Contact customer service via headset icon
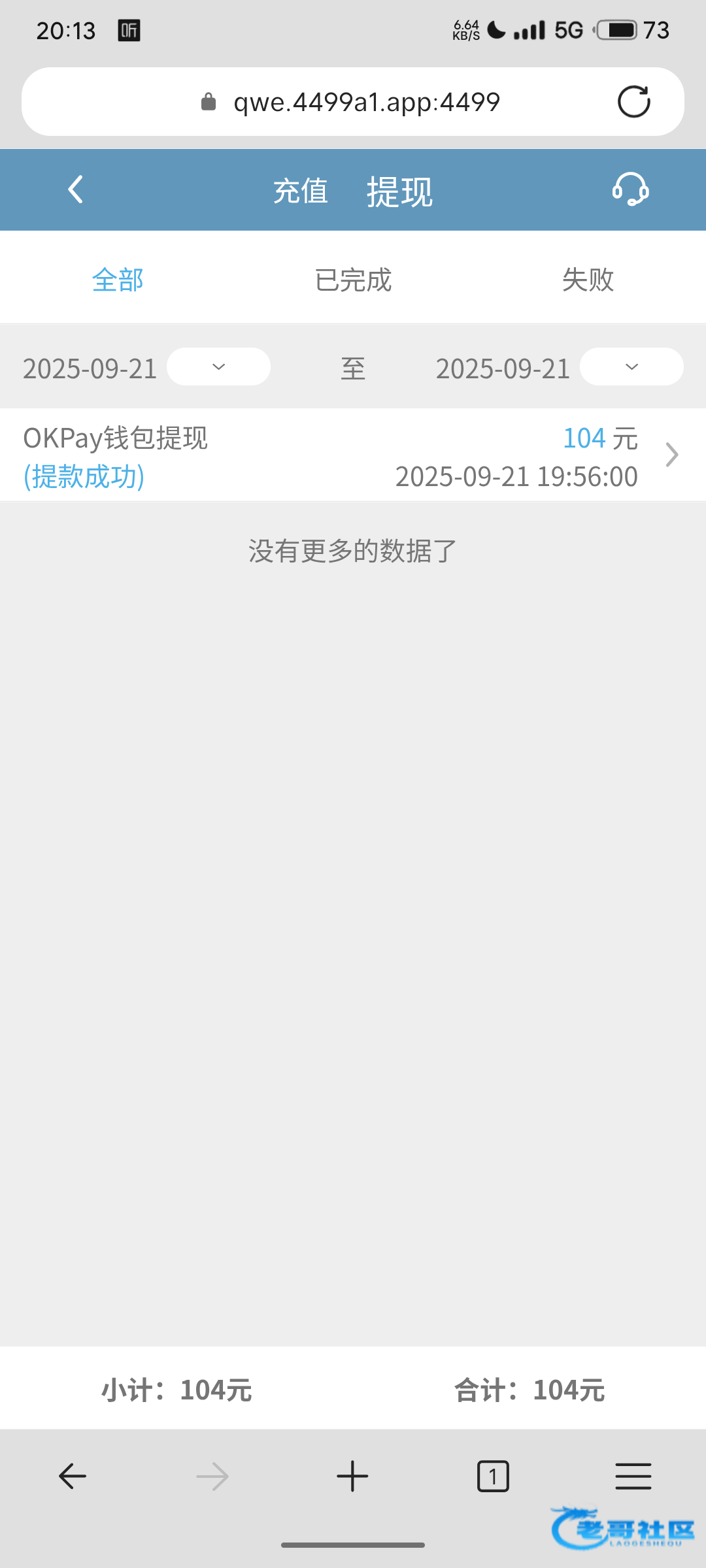706x1568 pixels. pos(630,190)
